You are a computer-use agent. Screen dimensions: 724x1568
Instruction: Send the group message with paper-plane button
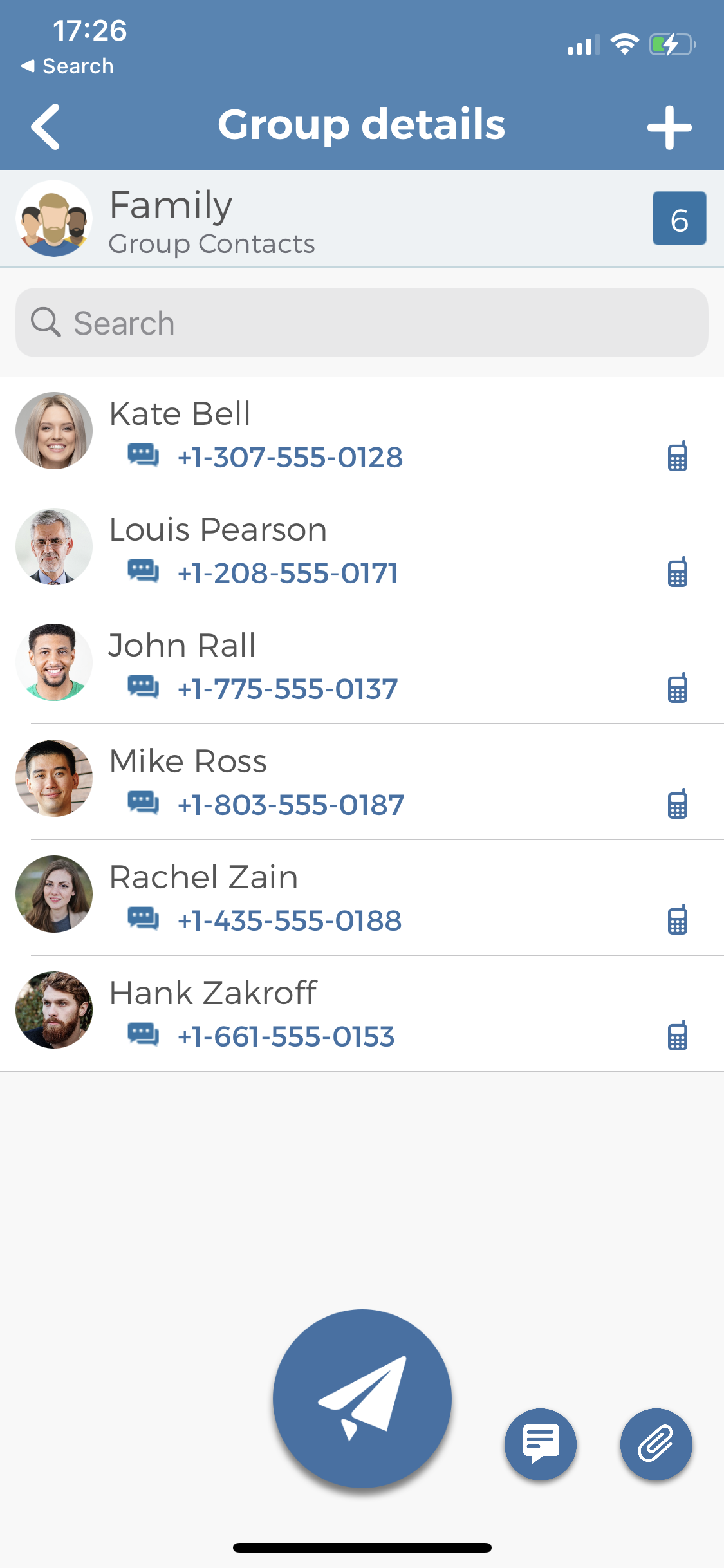[x=362, y=1398]
